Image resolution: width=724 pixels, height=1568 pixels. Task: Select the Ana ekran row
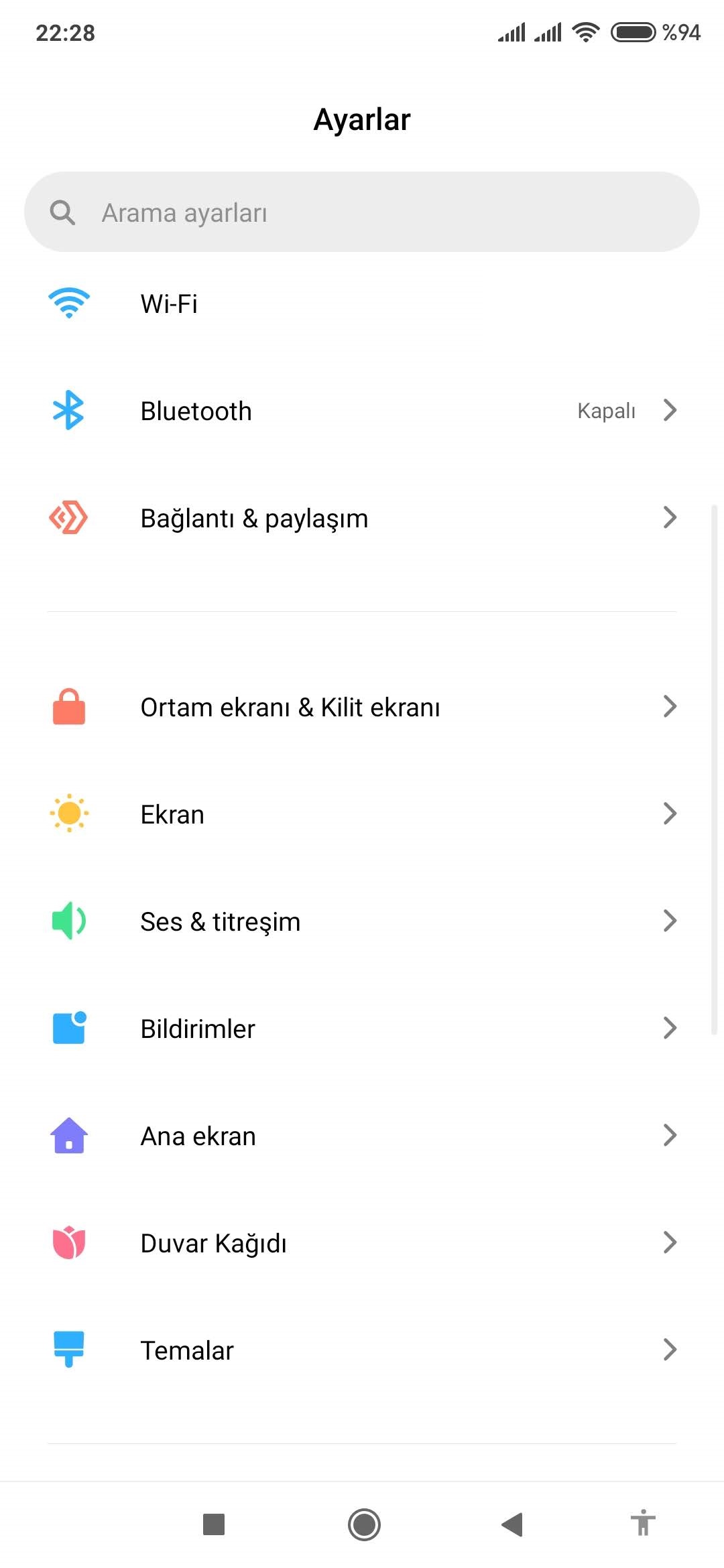pyautogui.click(x=362, y=1136)
